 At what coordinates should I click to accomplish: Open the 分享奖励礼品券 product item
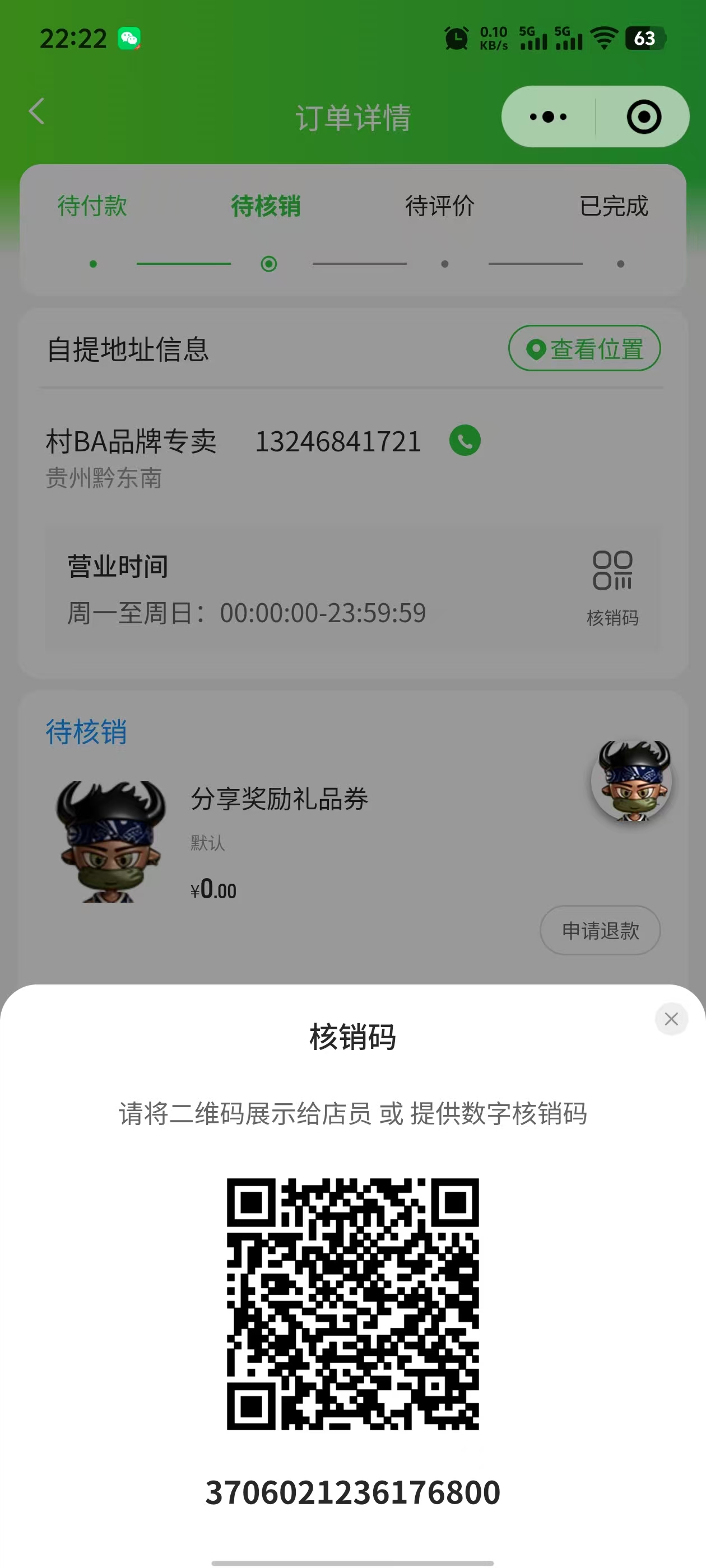pos(279,800)
